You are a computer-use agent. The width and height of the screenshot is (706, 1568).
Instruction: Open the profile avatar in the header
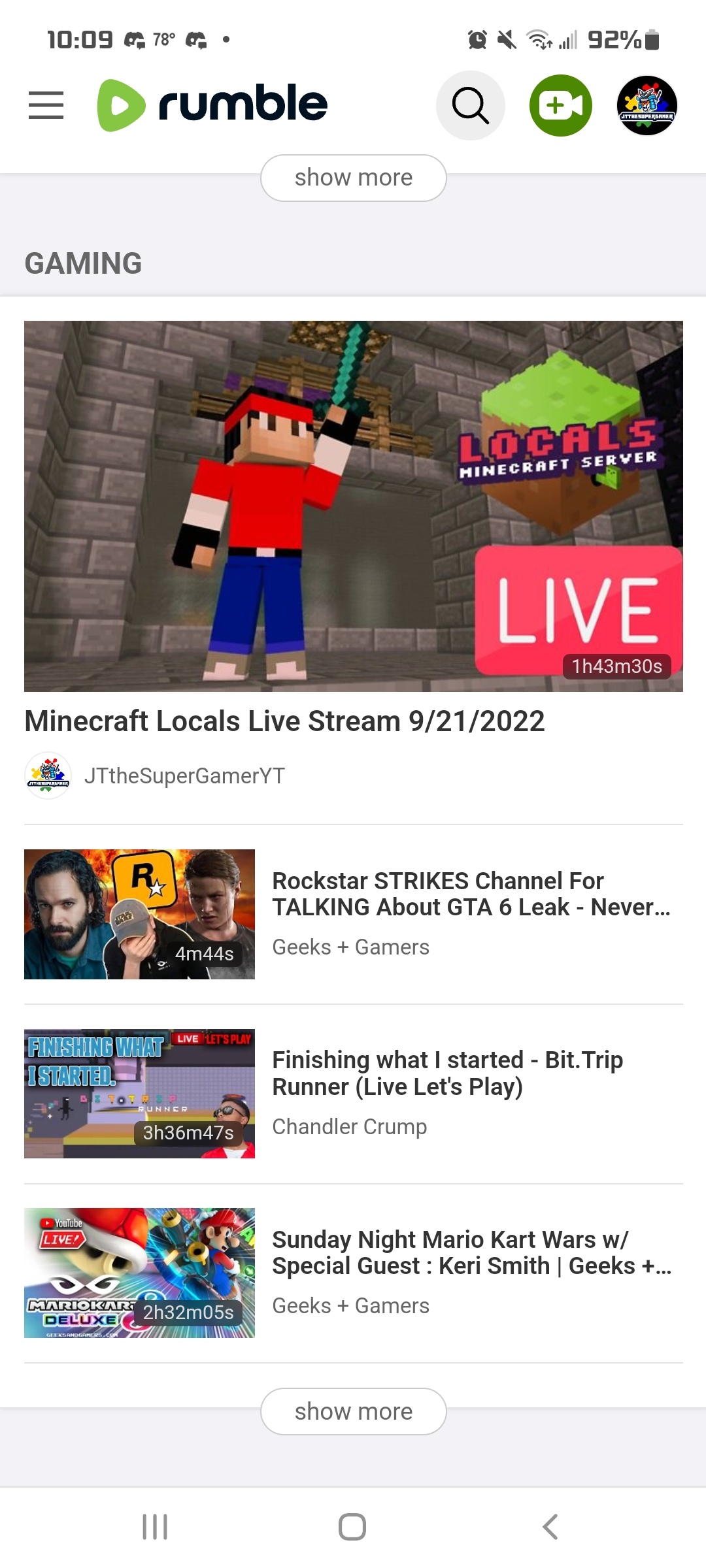click(x=647, y=105)
